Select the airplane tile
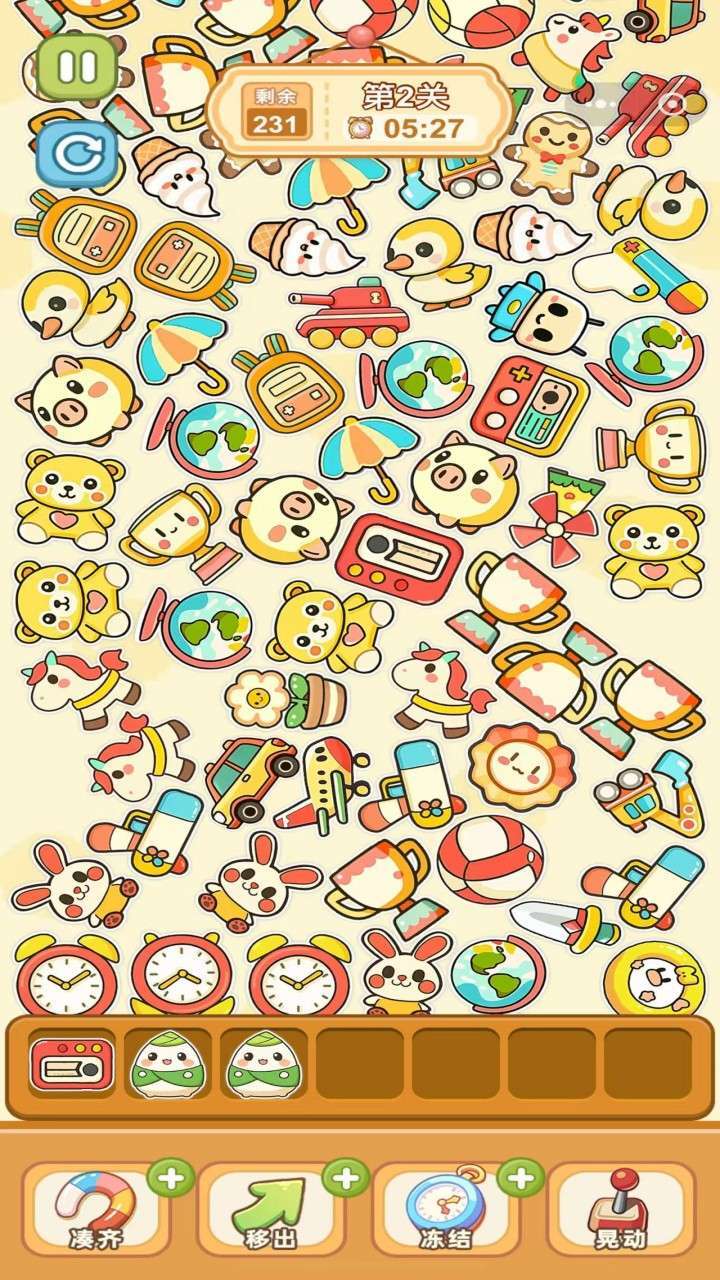Screen dimensions: 720x1280 point(322,783)
